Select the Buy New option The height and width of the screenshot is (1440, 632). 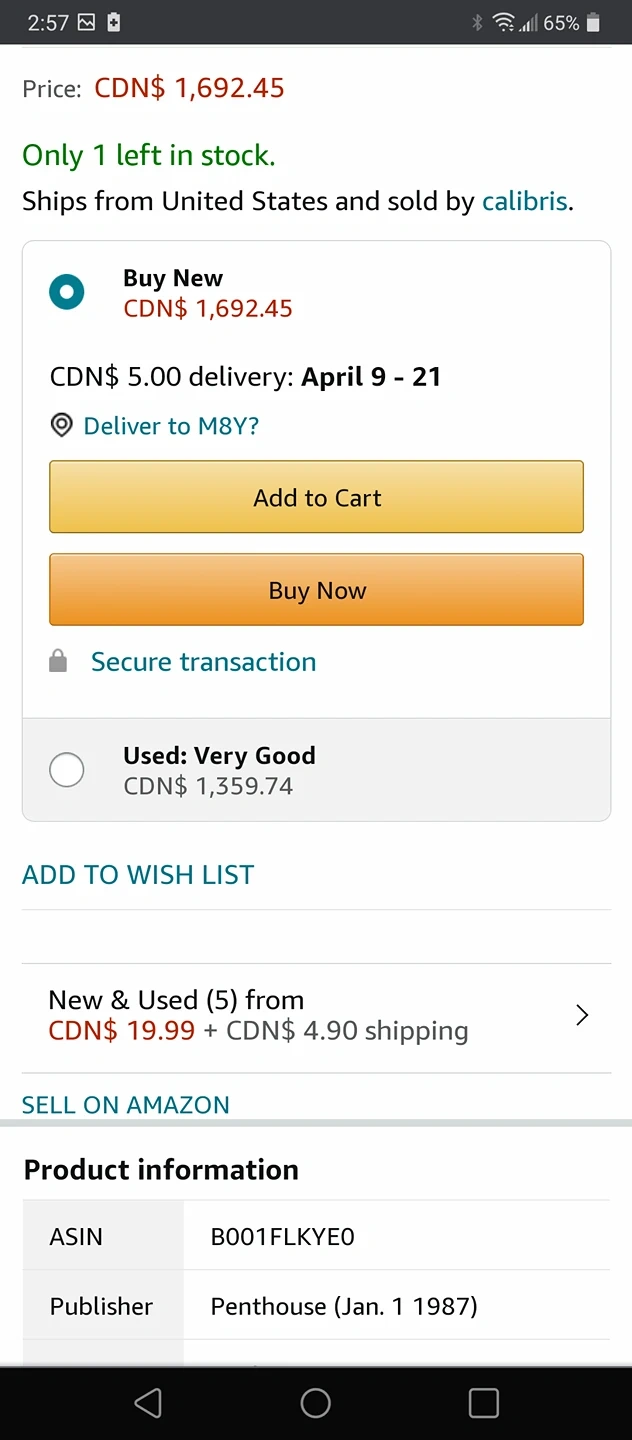(x=67, y=292)
